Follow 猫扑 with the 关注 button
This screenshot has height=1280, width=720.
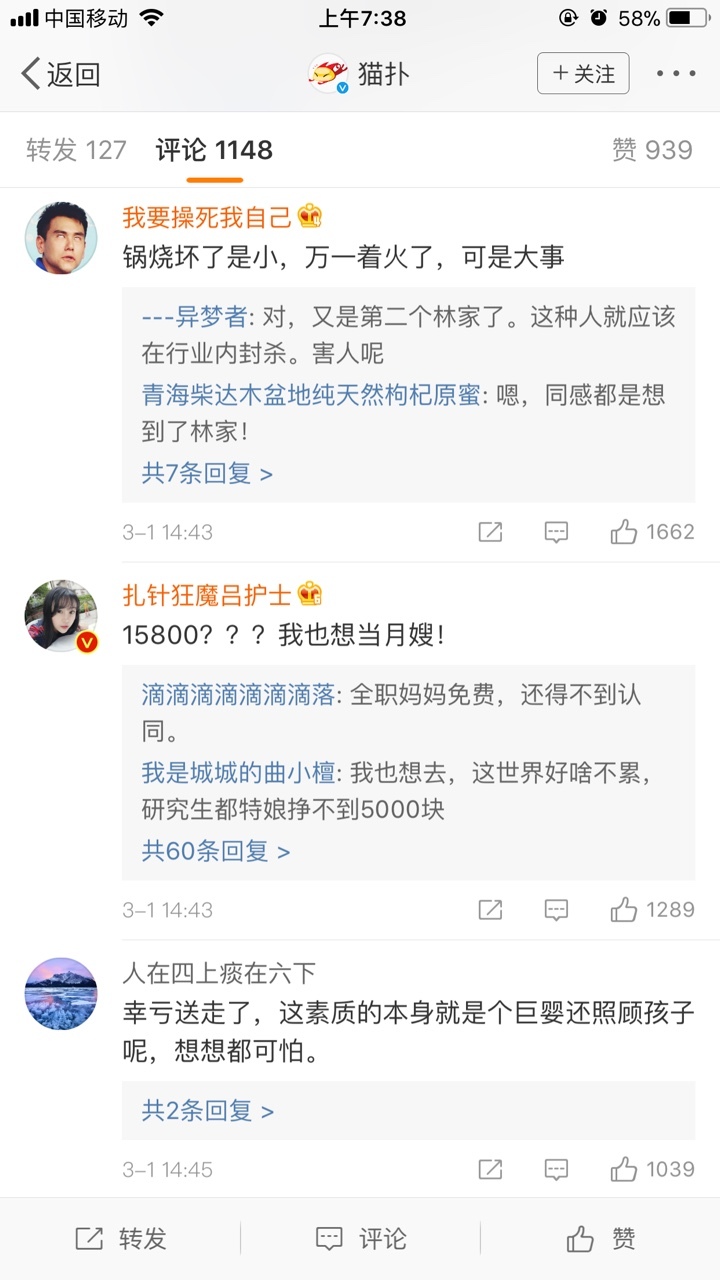click(x=583, y=74)
